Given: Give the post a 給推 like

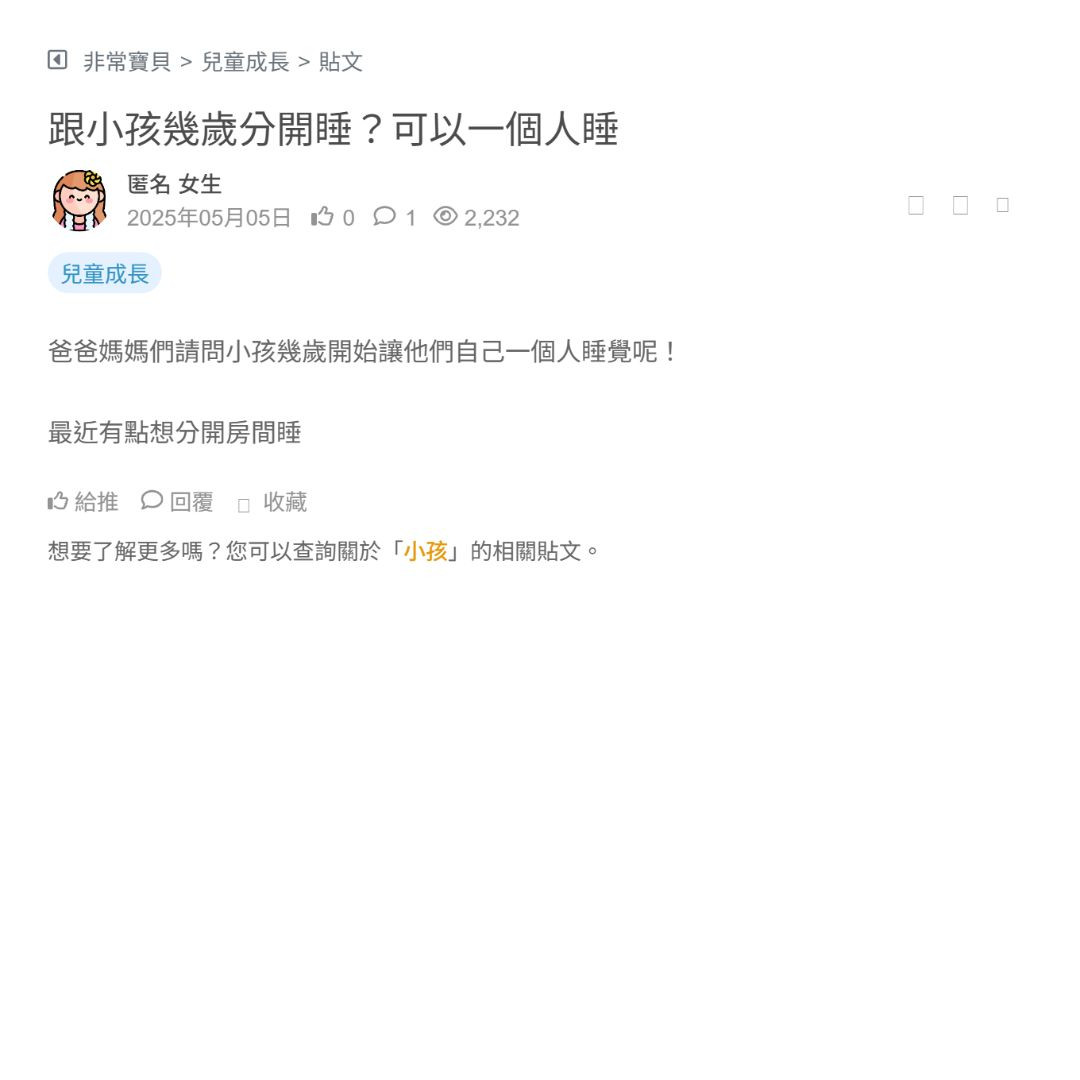Looking at the screenshot, I should tap(83, 502).
